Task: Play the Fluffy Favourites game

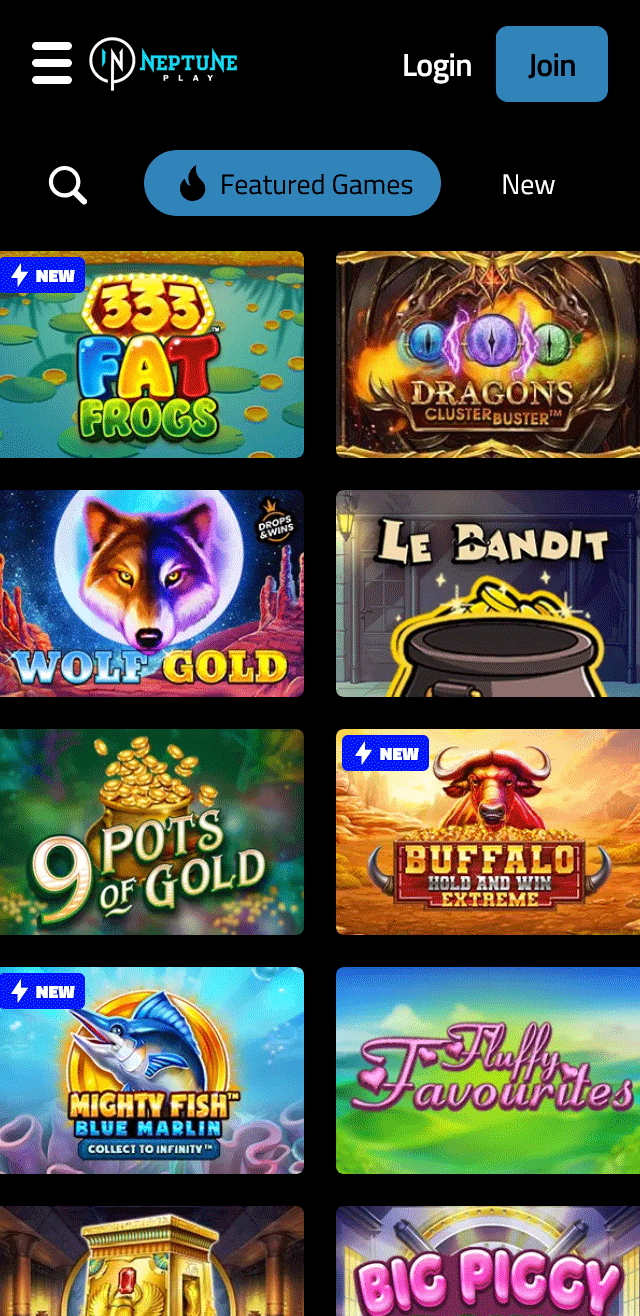Action: tap(488, 1071)
